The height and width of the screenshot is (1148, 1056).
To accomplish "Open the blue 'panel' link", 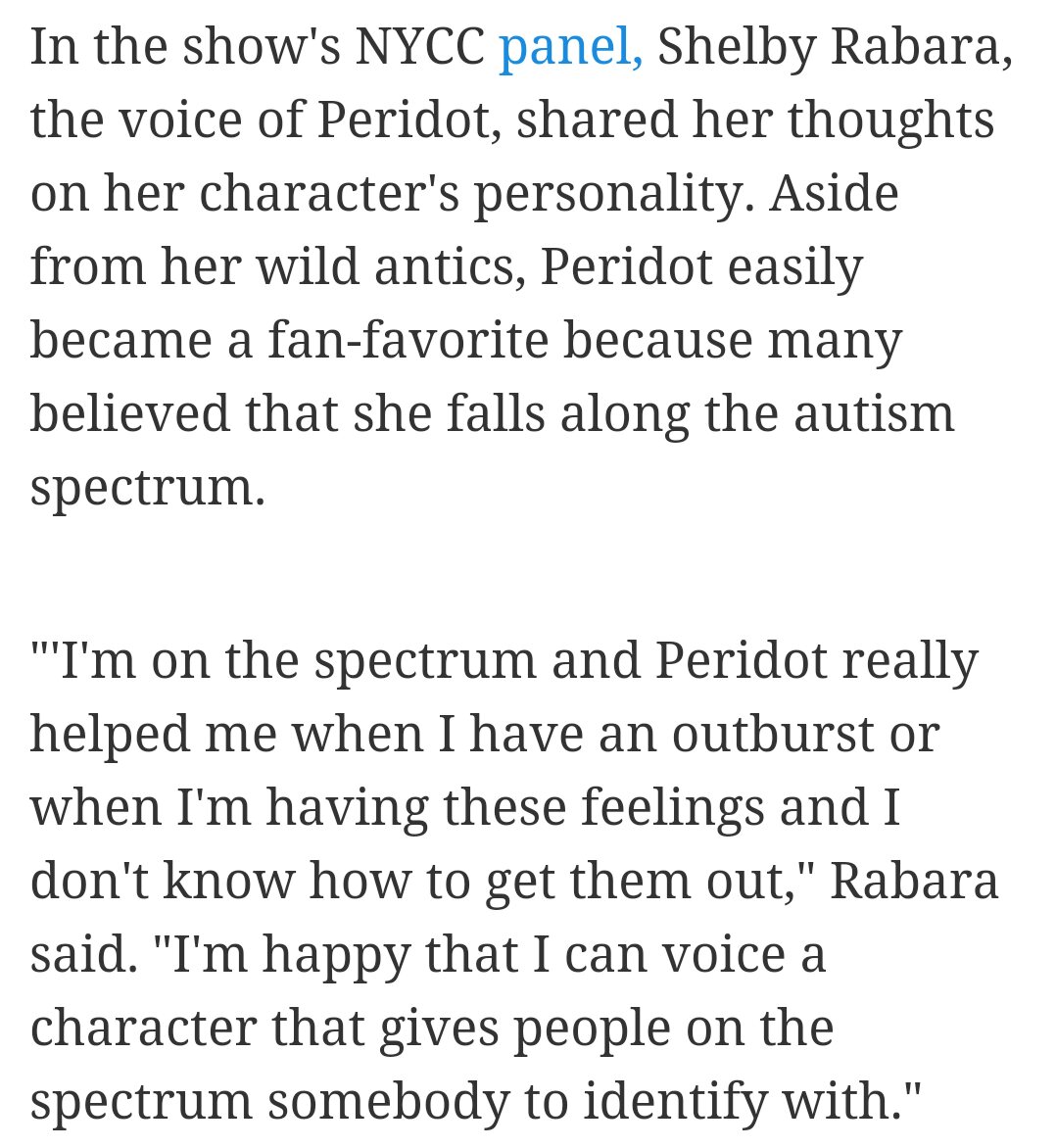I will (x=568, y=47).
